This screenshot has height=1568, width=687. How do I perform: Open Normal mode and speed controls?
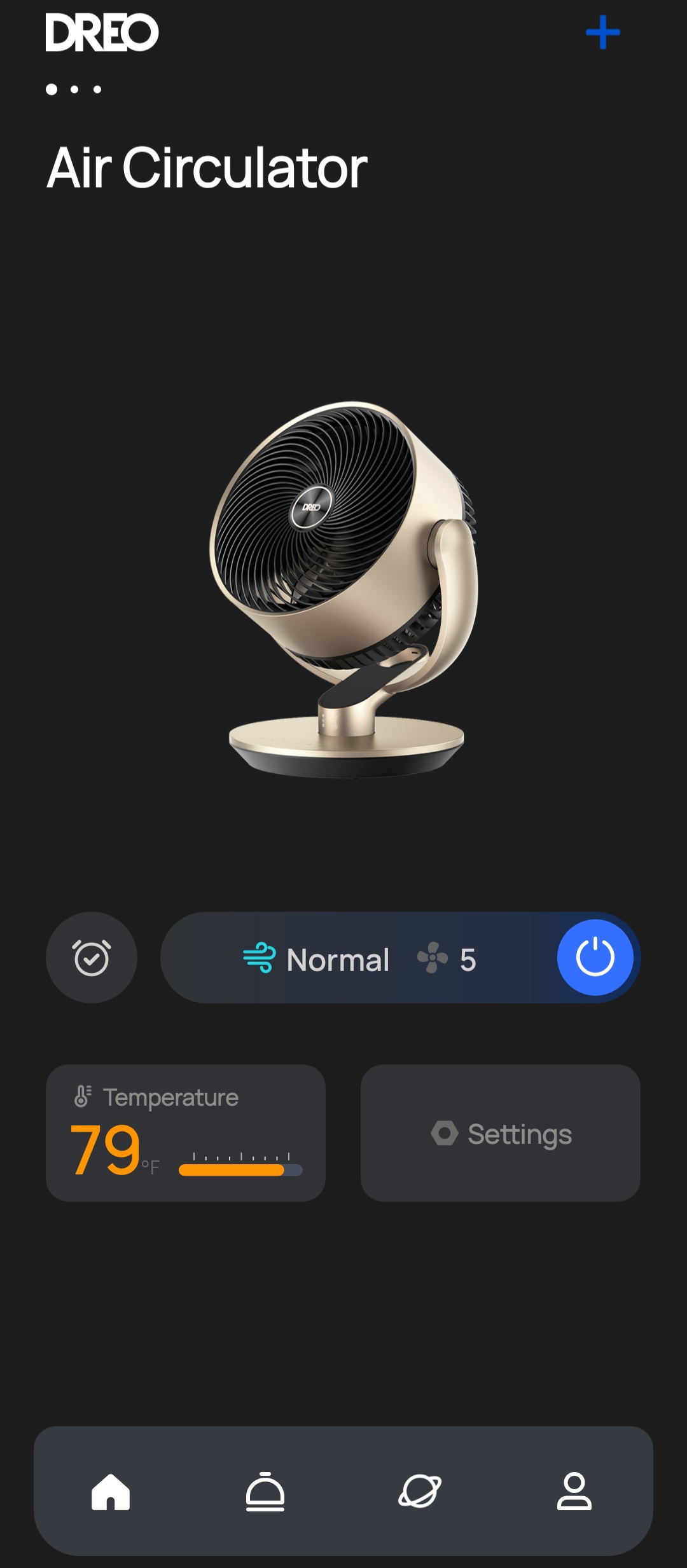tap(359, 959)
